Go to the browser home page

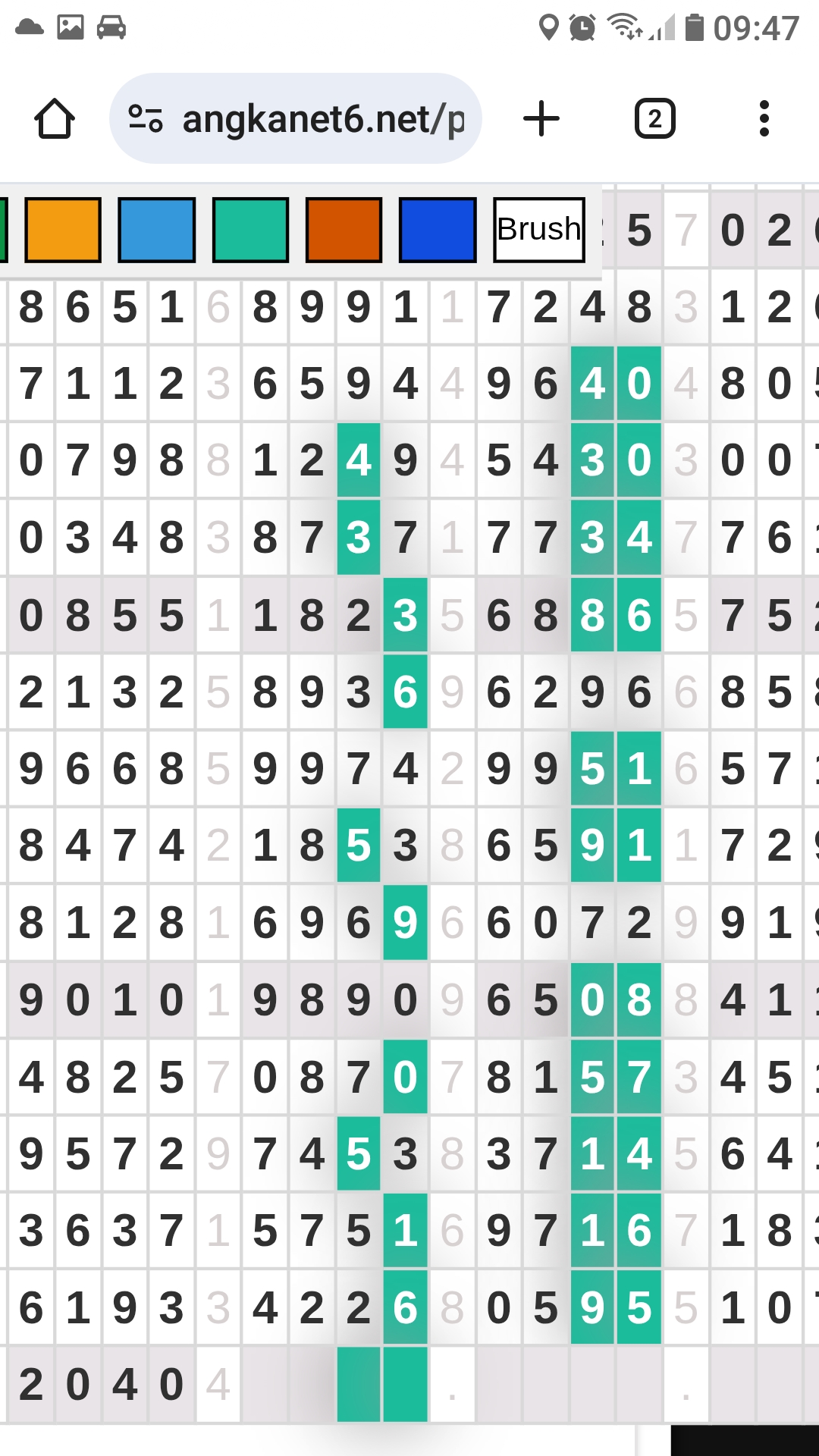pos(55,119)
